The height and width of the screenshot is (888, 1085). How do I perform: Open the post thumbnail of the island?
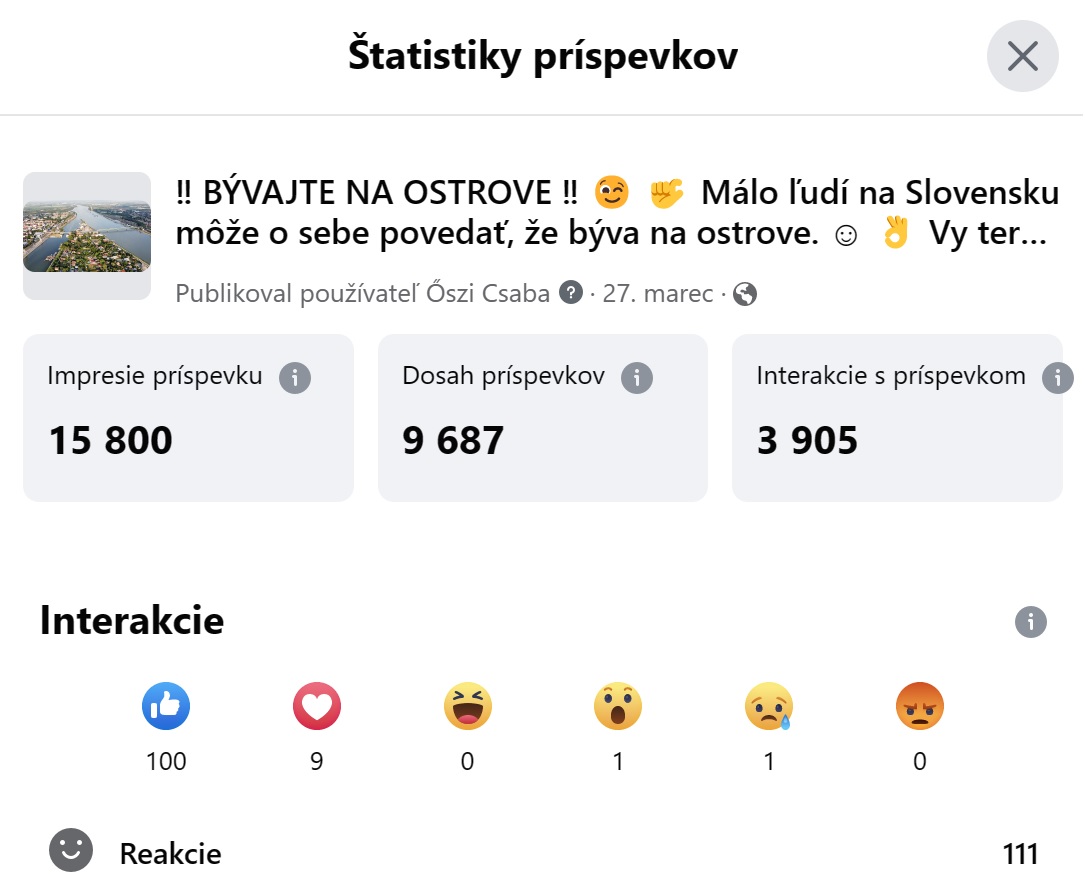click(87, 236)
